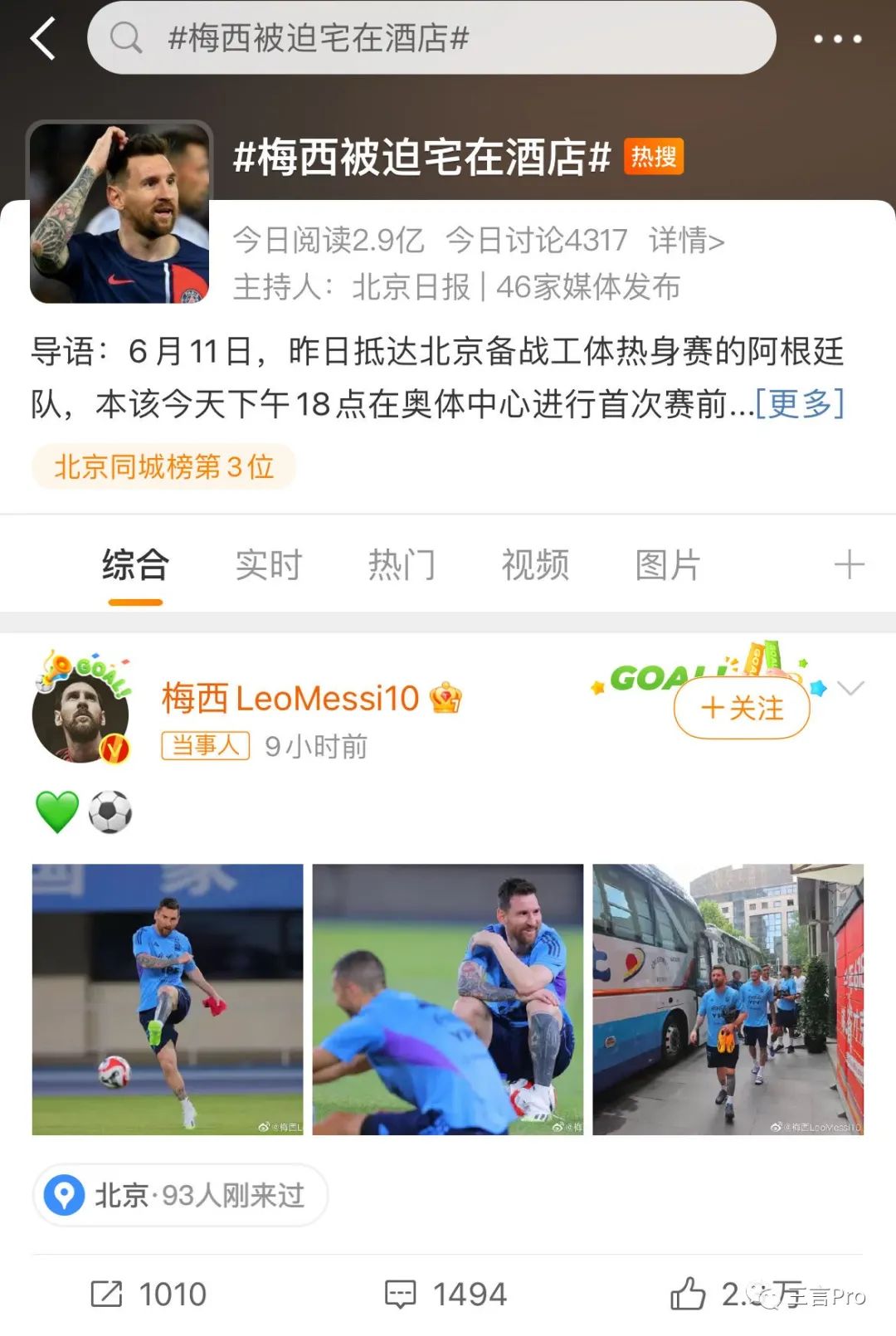This screenshot has height=1336, width=896.
Task: Switch to the 热门 tab
Action: (402, 566)
